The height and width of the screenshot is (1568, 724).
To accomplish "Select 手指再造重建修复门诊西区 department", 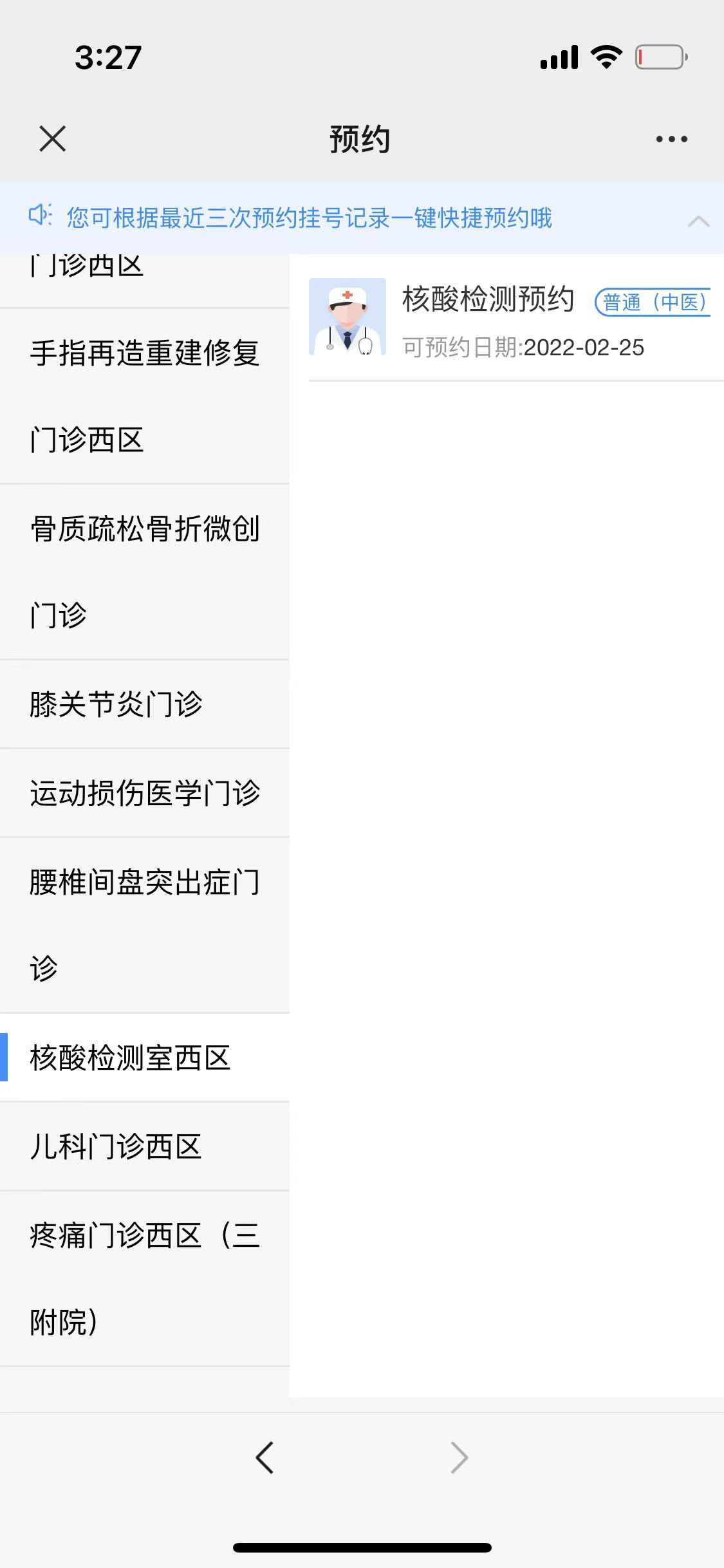I will 144,396.
